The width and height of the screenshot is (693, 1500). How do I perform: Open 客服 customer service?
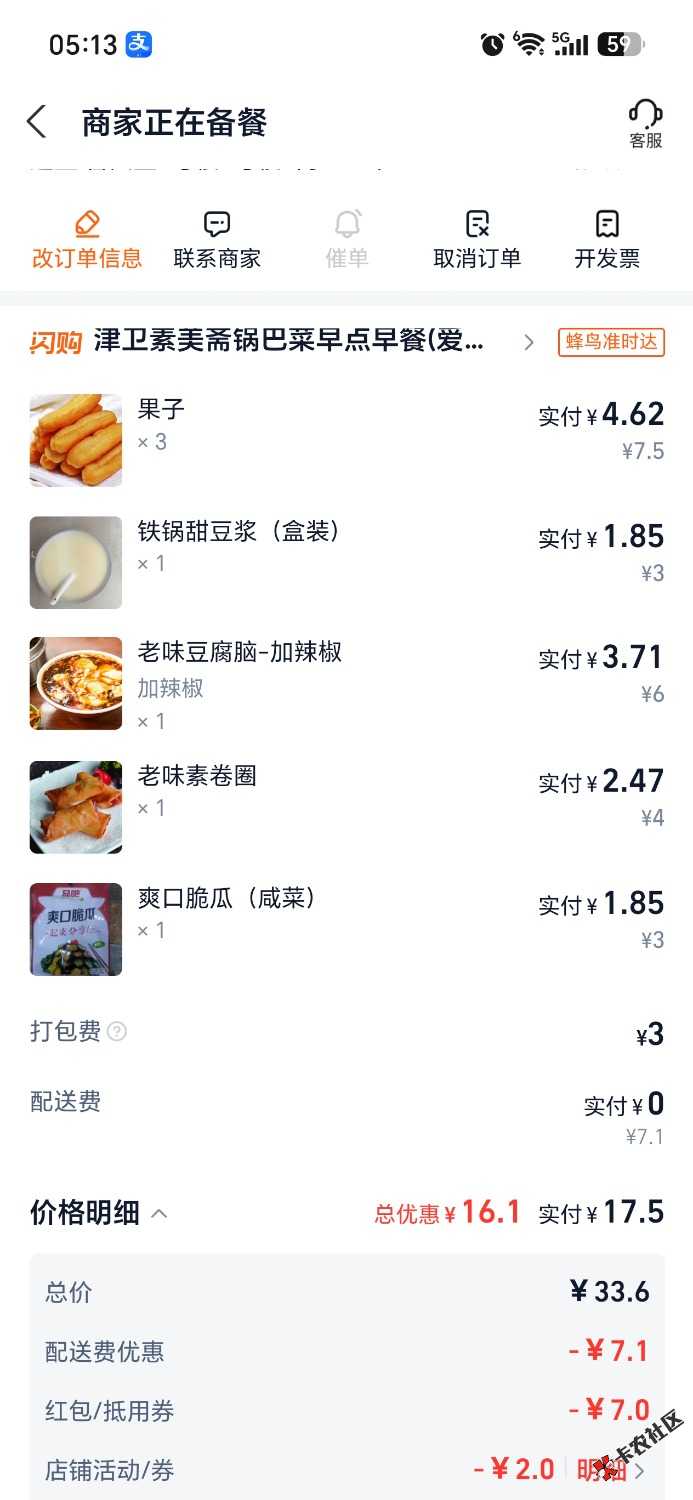click(x=646, y=125)
